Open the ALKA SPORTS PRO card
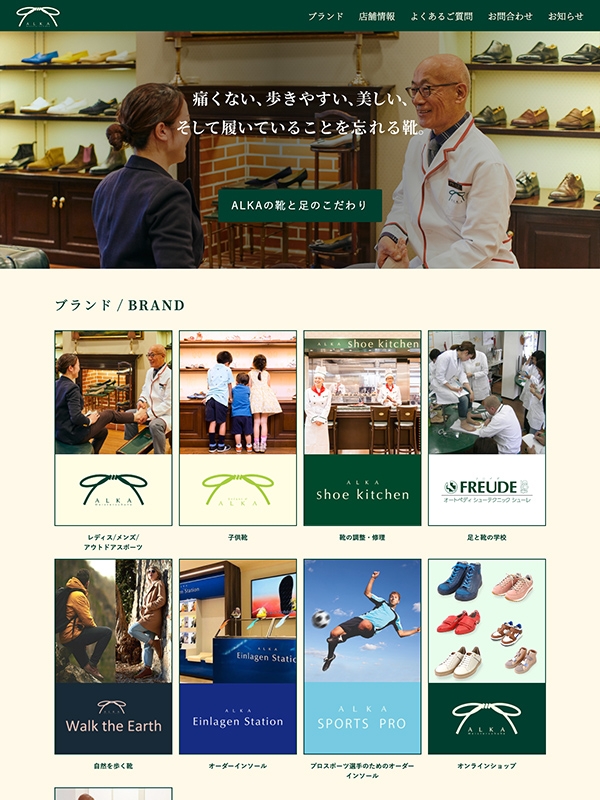 [362, 655]
